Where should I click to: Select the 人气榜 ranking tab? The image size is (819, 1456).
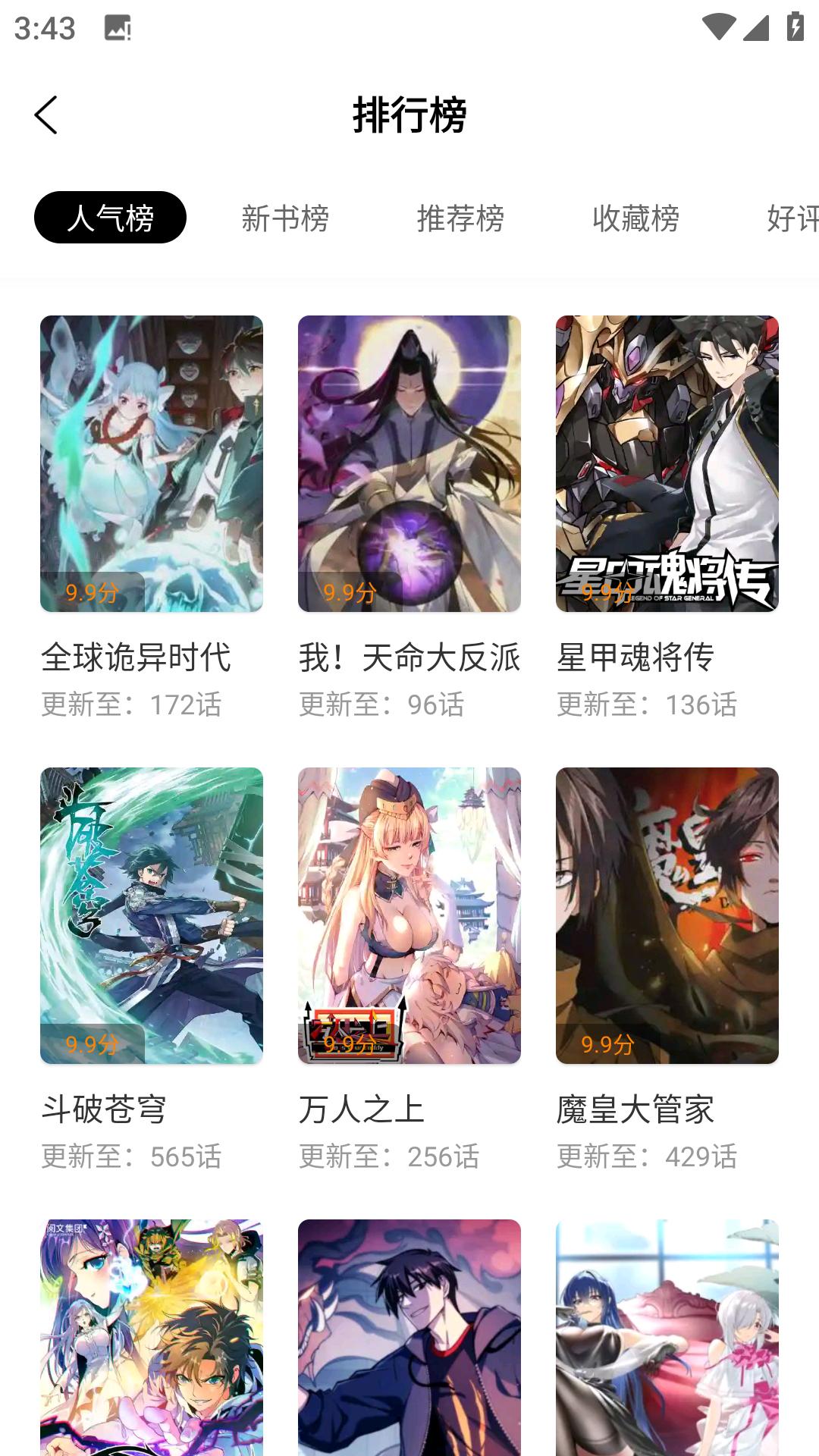[x=110, y=218]
